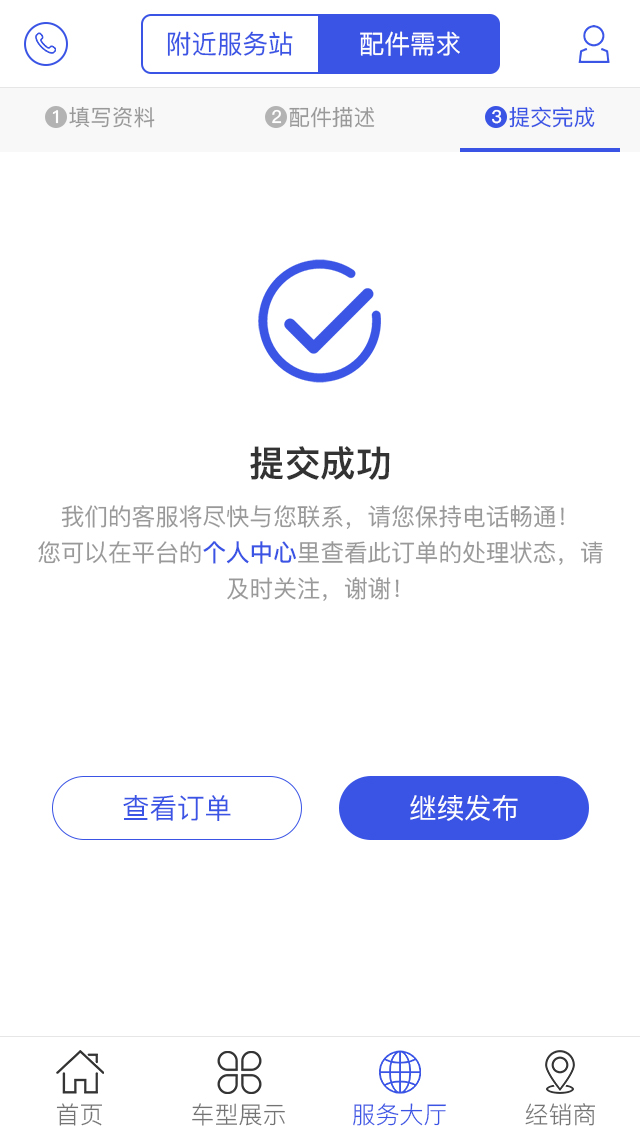Go to step 配件描述
640x1136 pixels.
pyautogui.click(x=320, y=117)
